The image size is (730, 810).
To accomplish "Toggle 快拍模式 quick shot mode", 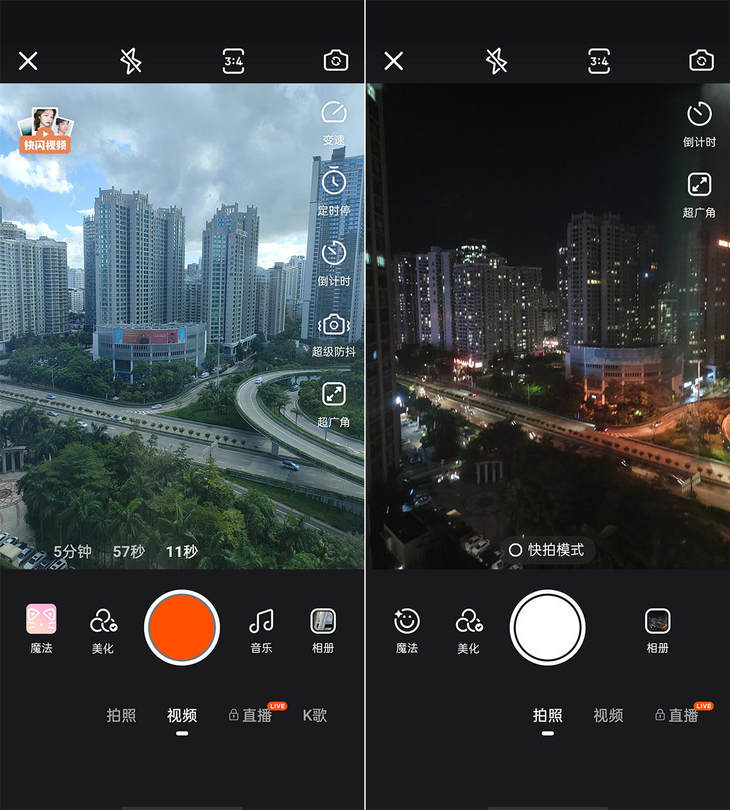I will point(546,550).
